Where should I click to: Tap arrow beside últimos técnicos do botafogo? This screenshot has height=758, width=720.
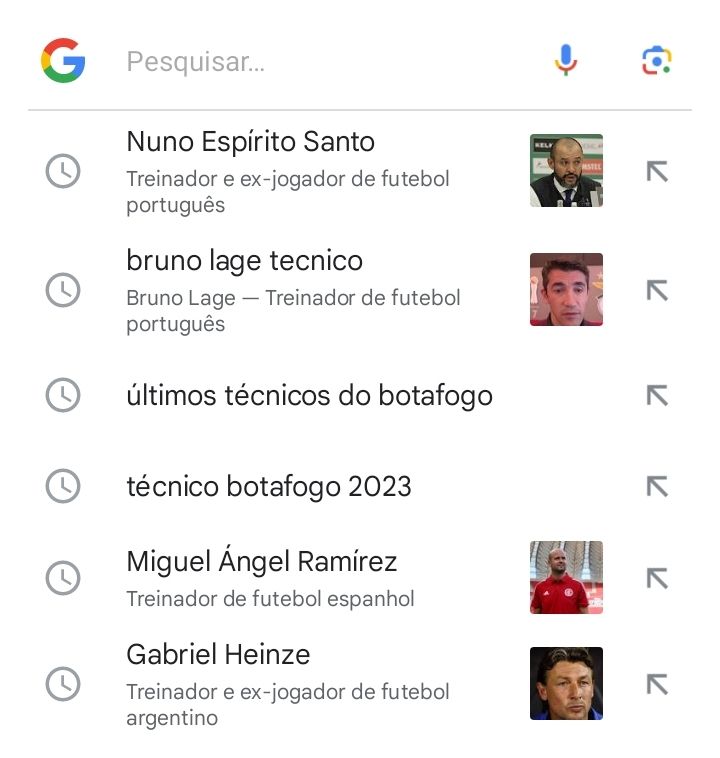[657, 396]
